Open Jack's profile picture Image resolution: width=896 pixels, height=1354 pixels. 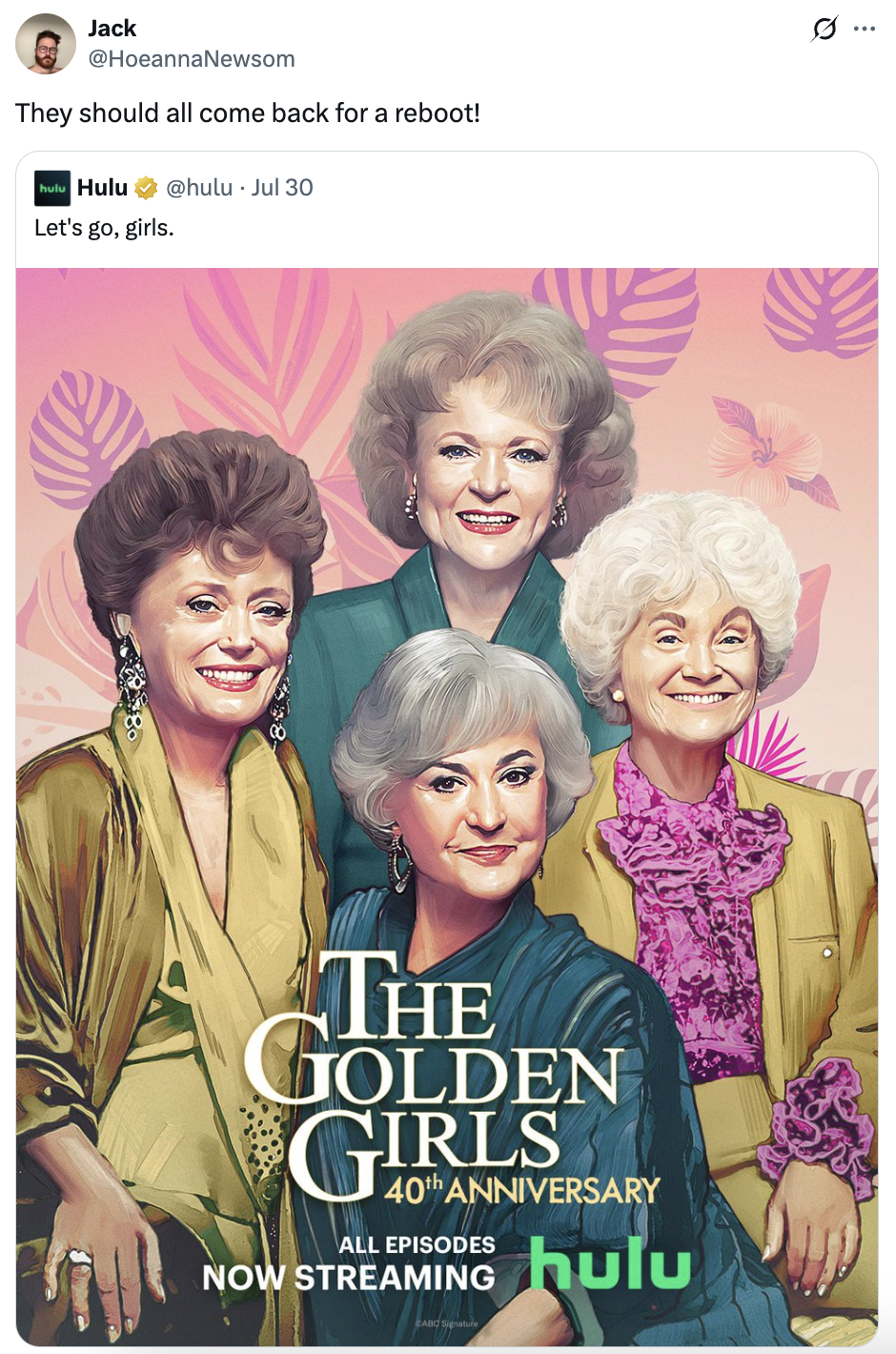46,44
